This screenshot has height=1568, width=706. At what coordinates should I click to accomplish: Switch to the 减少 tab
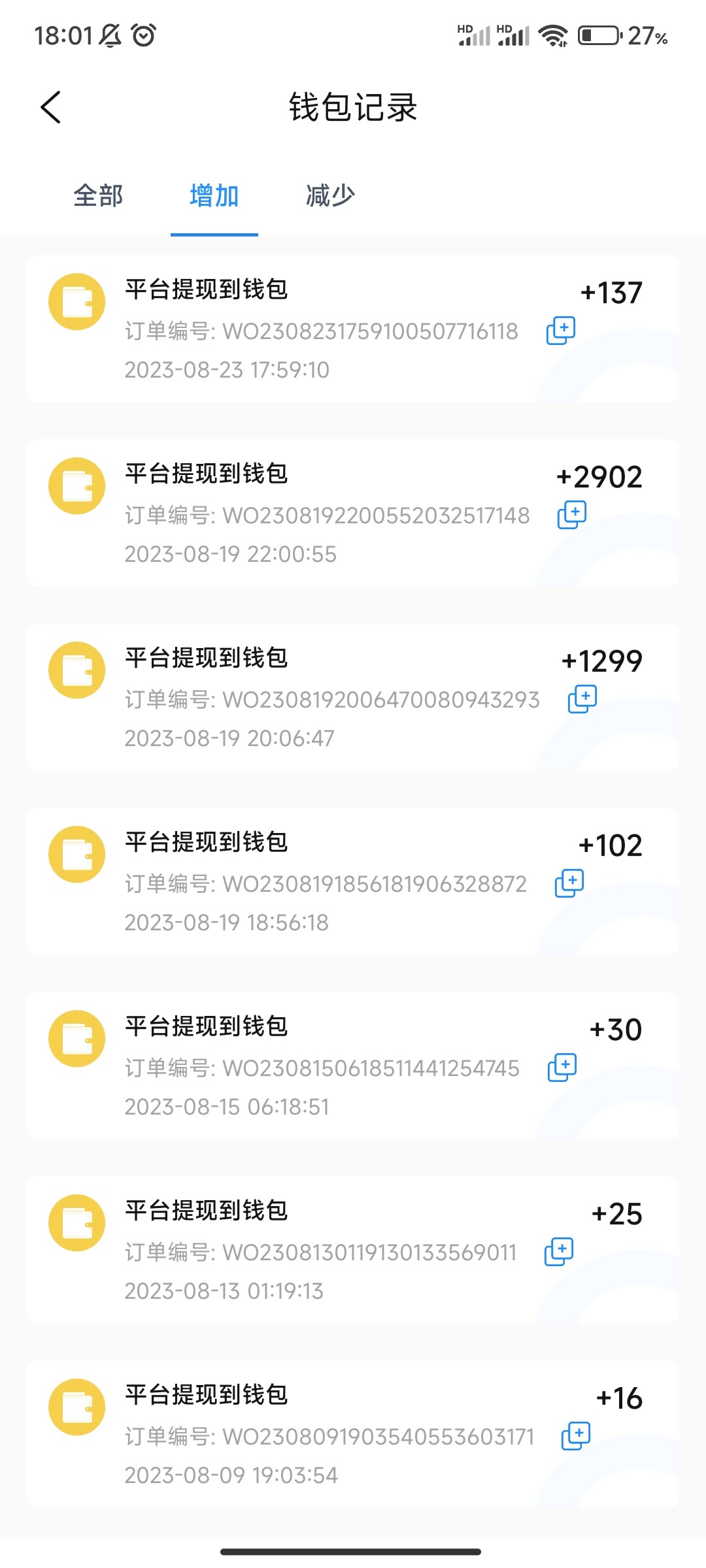tap(330, 196)
